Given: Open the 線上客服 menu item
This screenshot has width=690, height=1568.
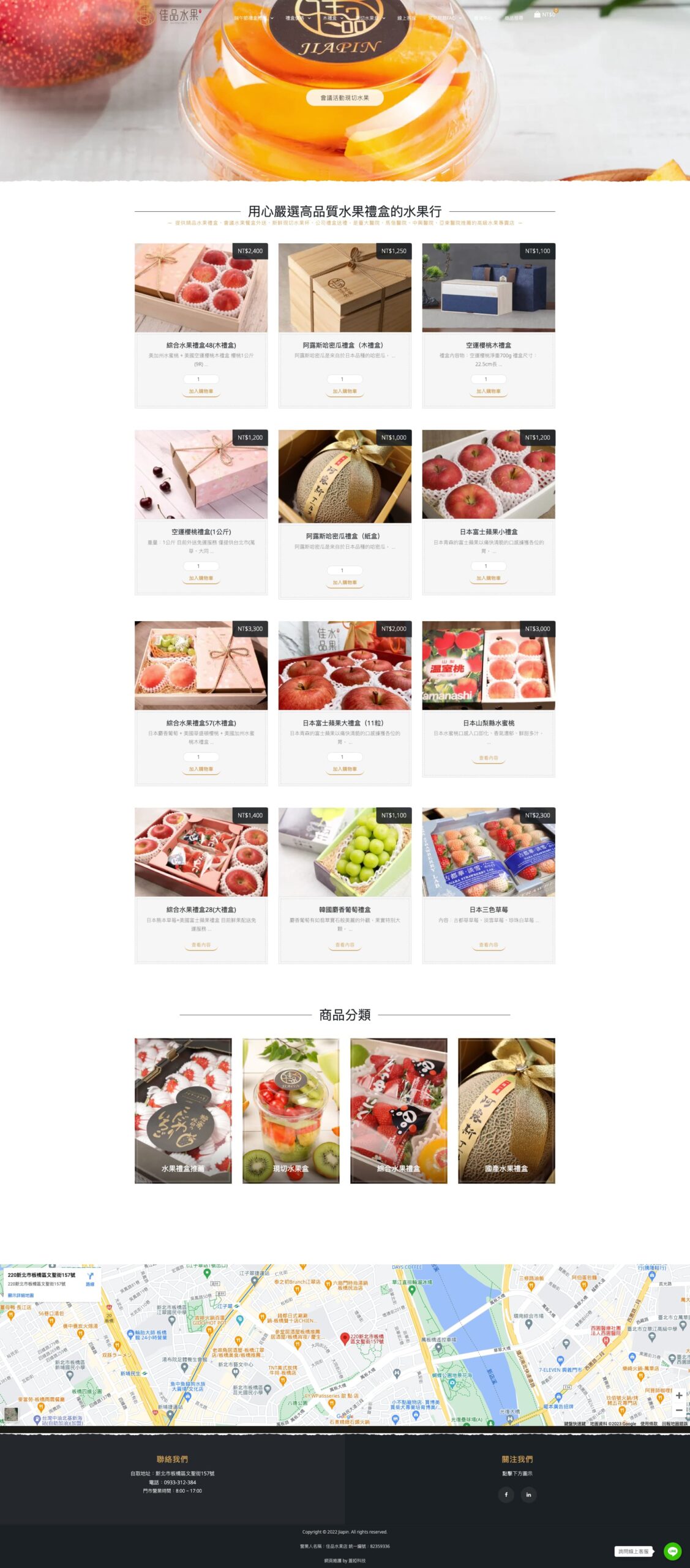Looking at the screenshot, I should (x=406, y=18).
